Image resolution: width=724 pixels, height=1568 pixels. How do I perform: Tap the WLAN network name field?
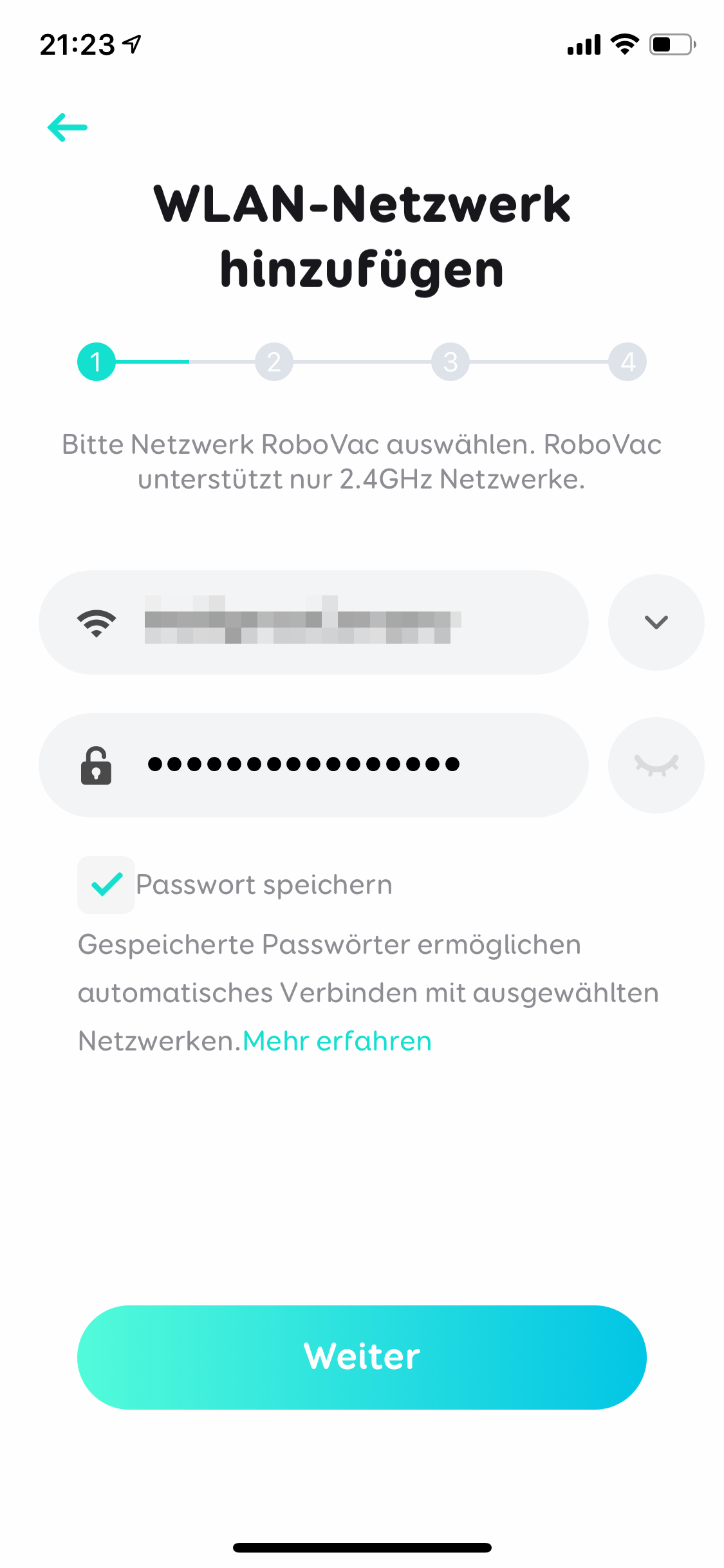tap(313, 622)
